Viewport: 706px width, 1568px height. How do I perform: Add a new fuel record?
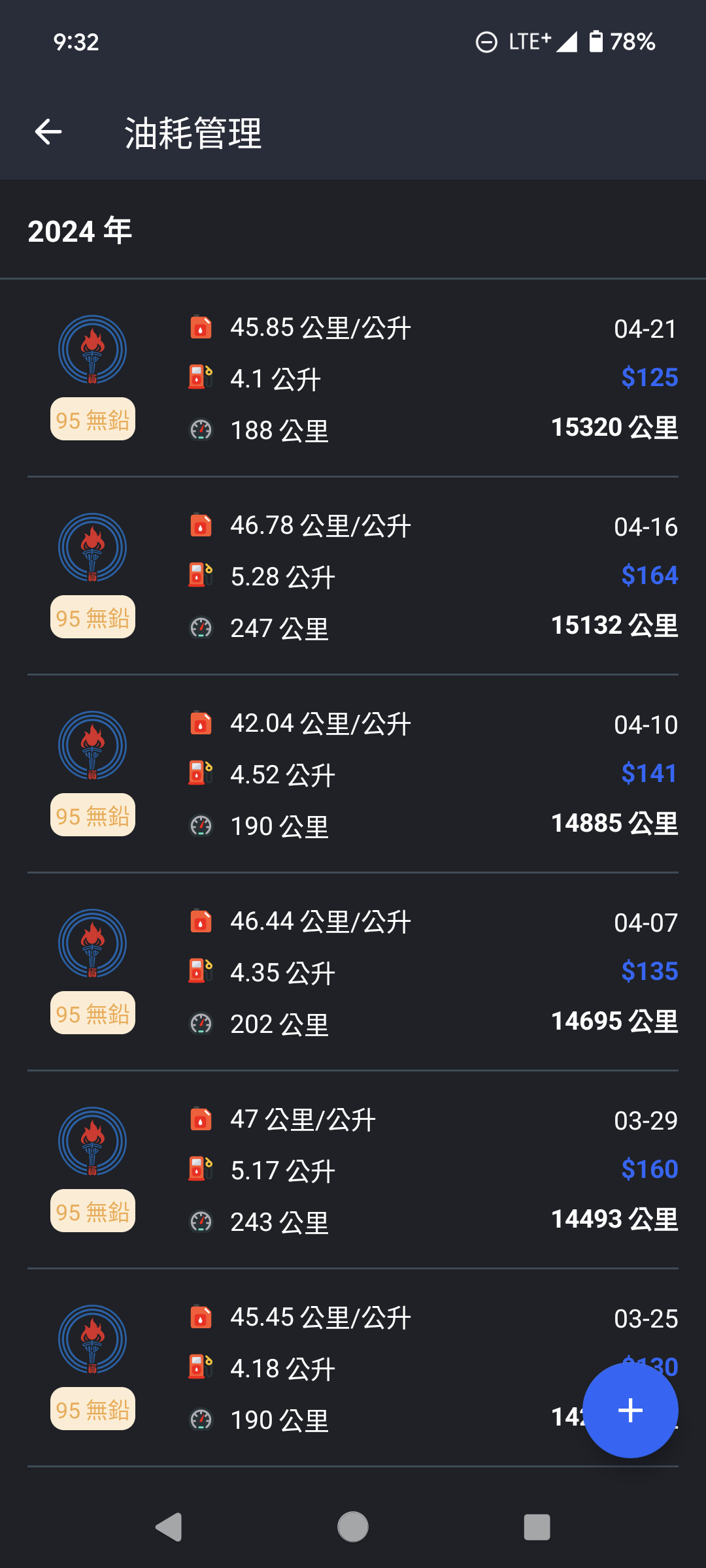630,1410
